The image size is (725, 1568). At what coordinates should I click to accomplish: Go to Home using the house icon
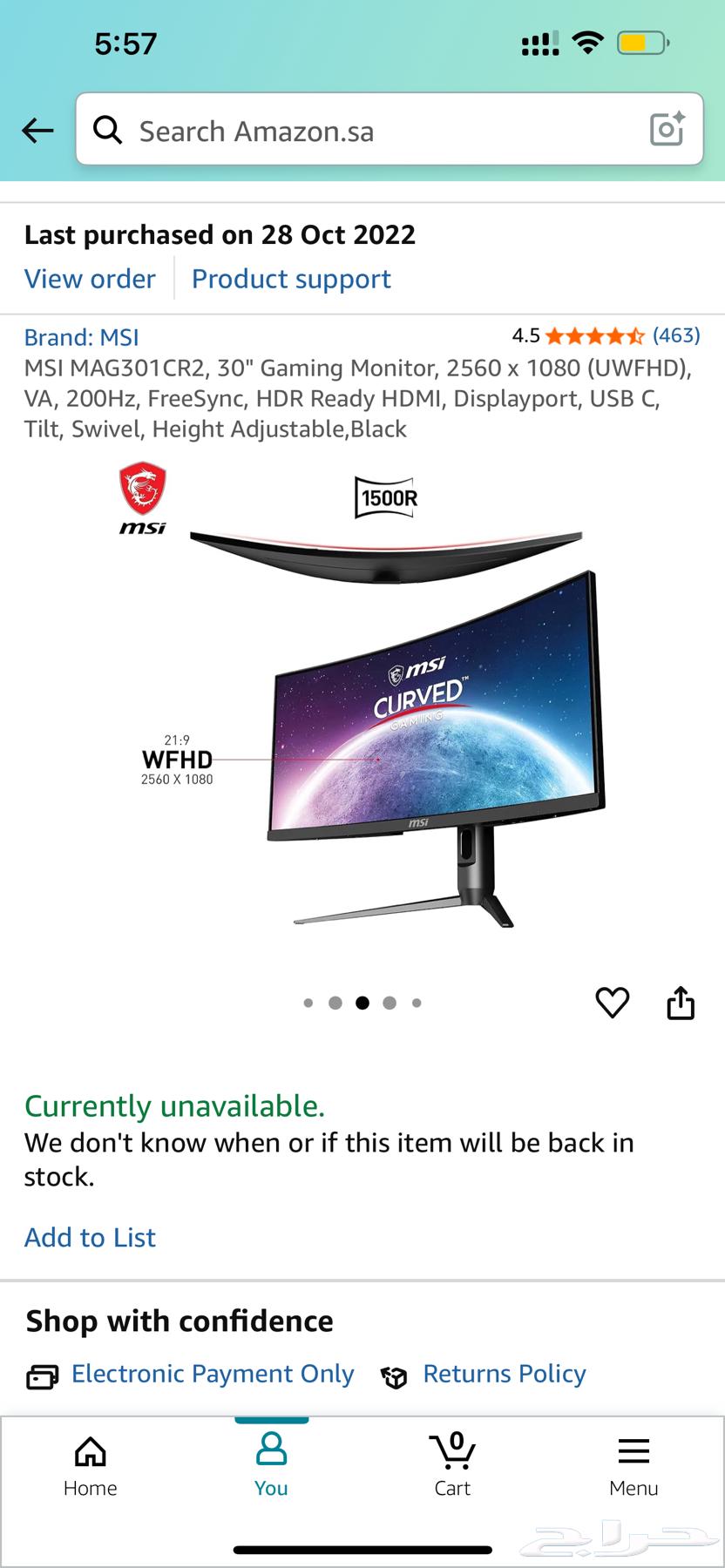click(x=90, y=1463)
